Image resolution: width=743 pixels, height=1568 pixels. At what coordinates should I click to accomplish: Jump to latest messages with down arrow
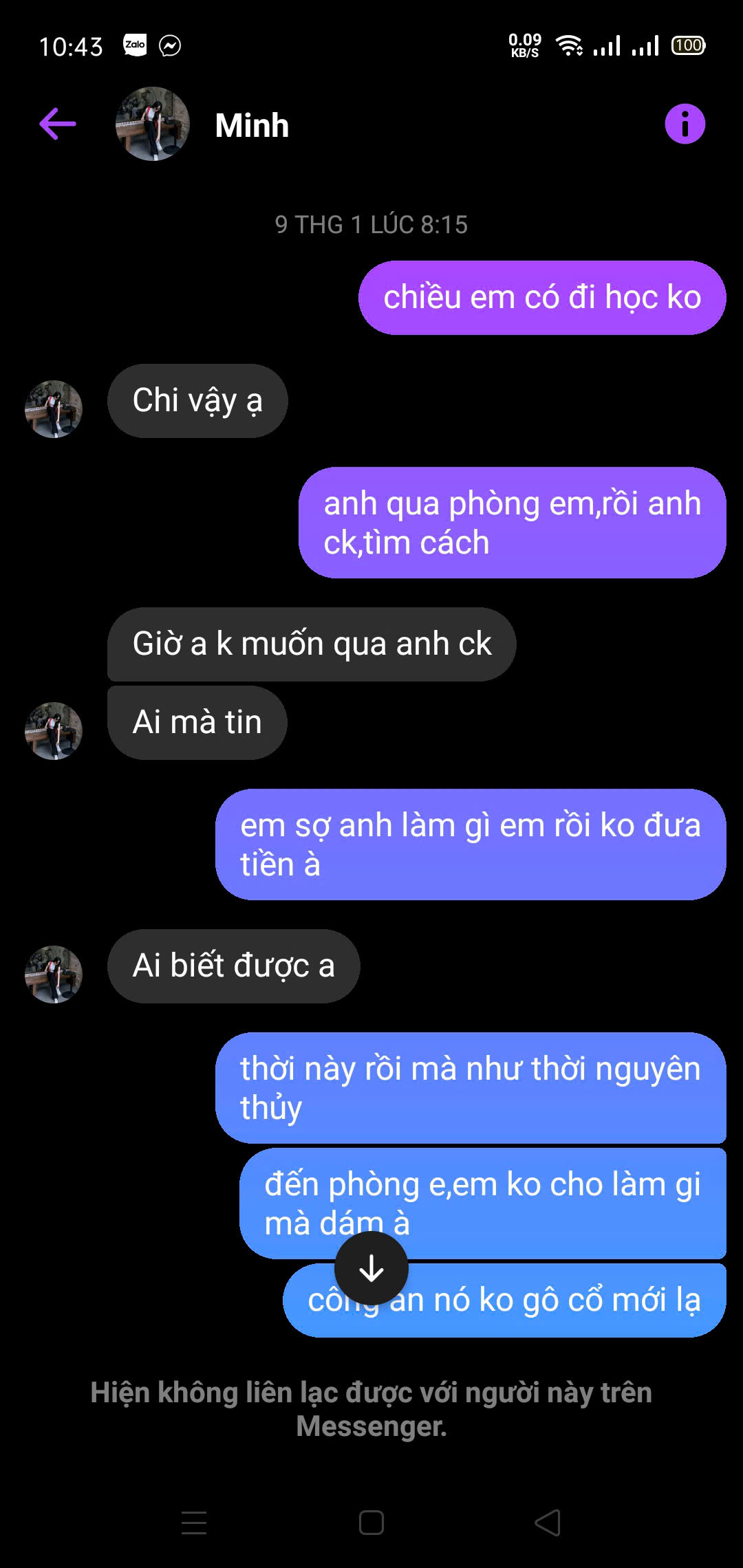click(x=371, y=1268)
